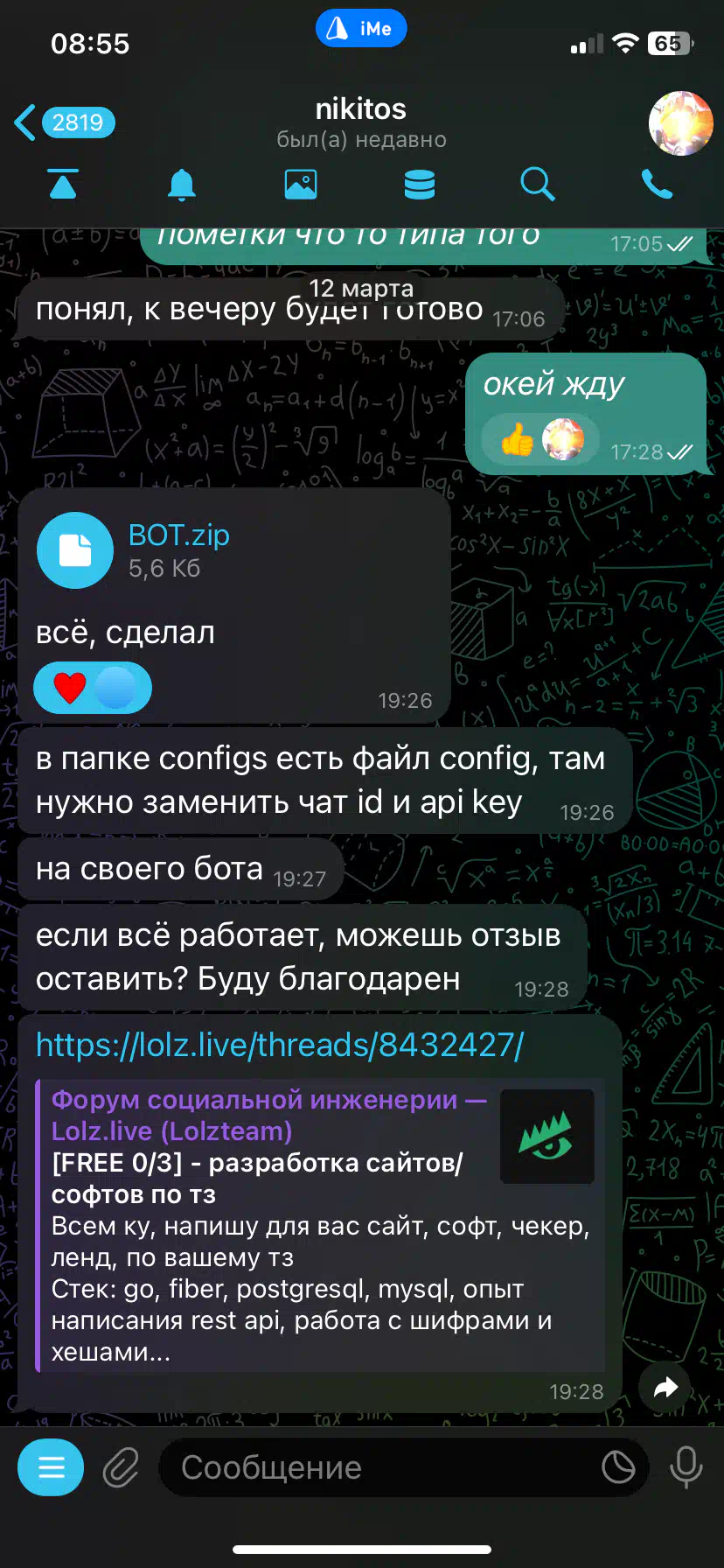Open the bot menu button
Screen dimensions: 724x1568
click(x=51, y=1467)
